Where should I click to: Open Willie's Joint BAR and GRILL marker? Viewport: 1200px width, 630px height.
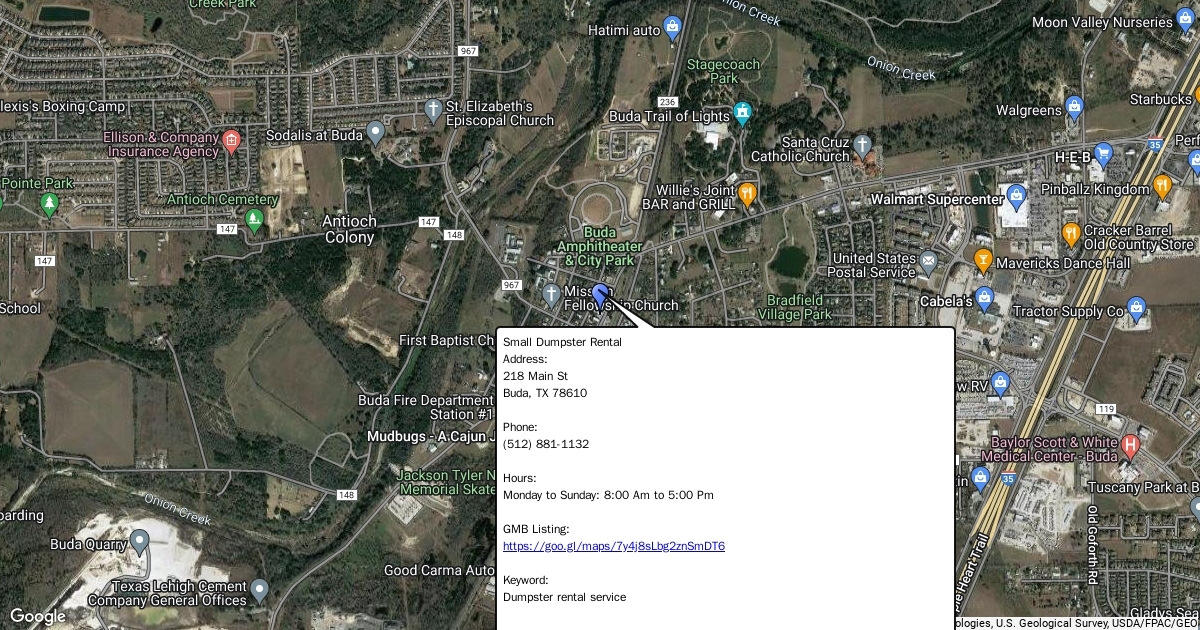pos(746,193)
